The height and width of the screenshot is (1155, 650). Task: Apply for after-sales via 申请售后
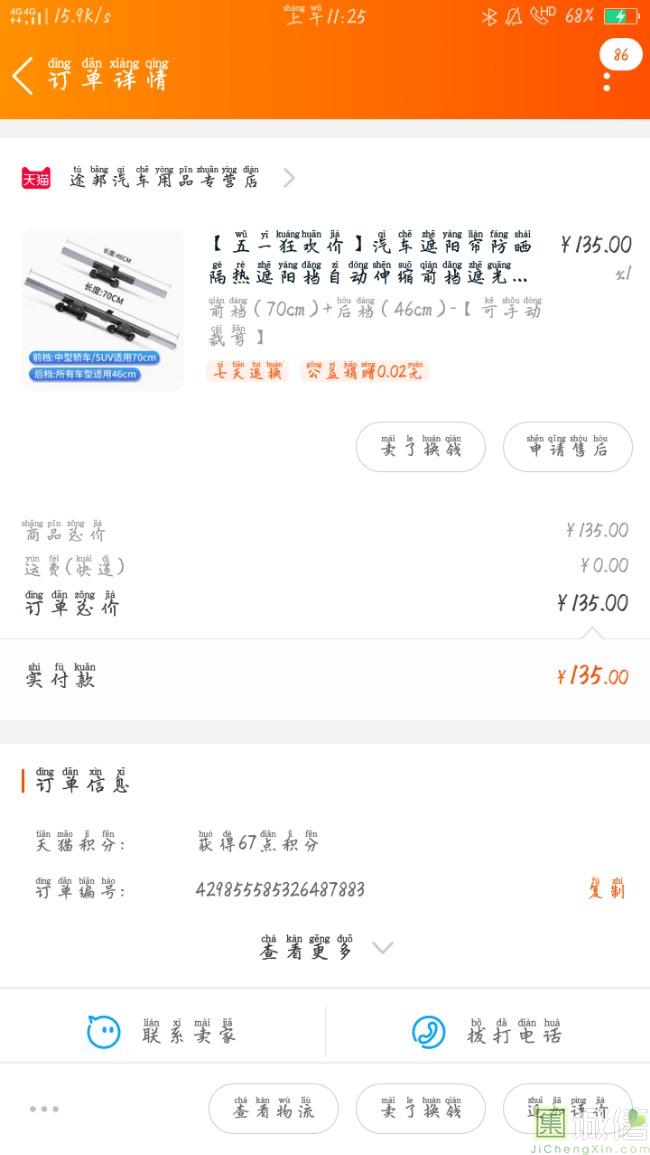pyautogui.click(x=567, y=447)
